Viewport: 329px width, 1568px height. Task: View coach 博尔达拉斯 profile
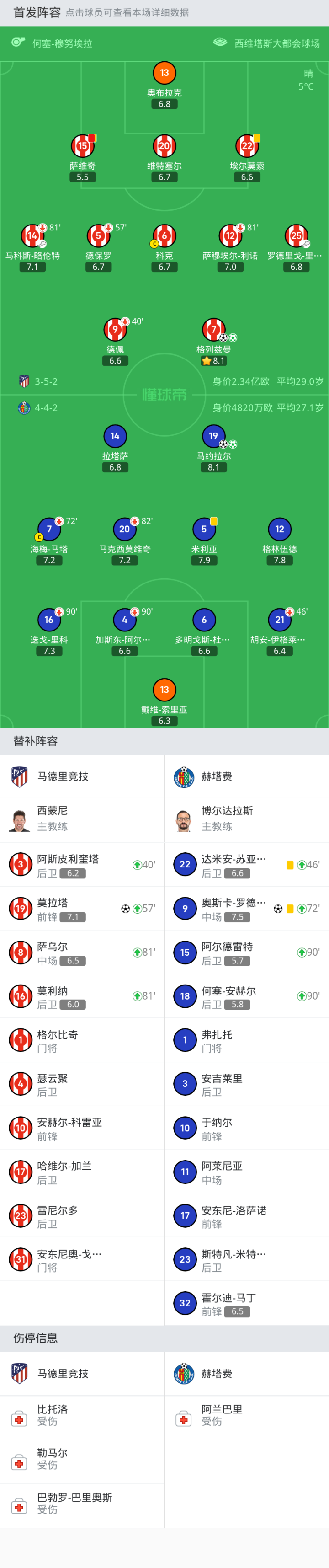[x=246, y=820]
